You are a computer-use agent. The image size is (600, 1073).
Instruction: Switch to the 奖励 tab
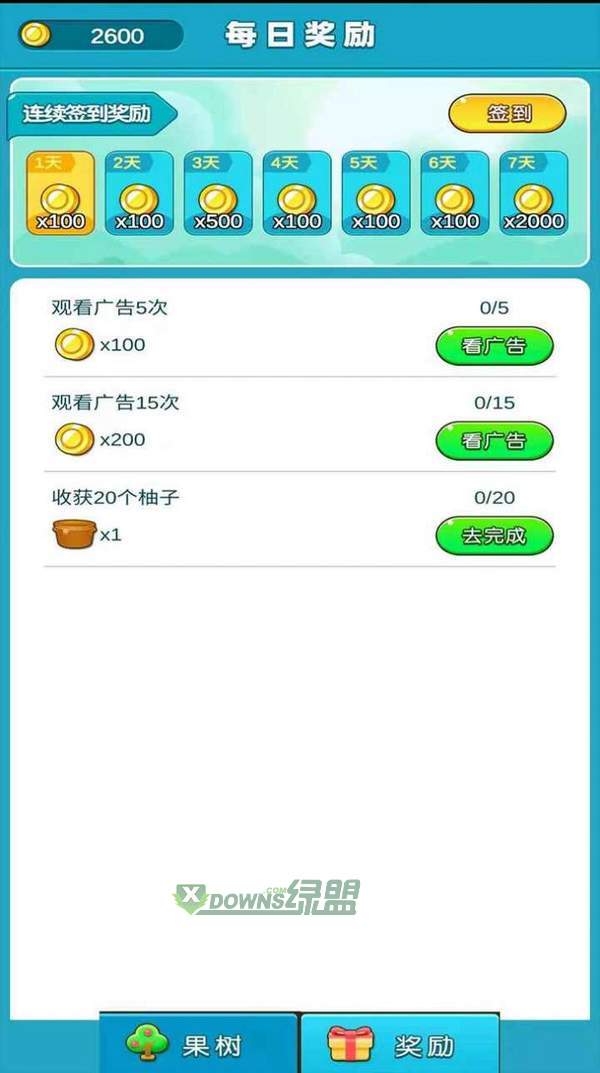click(400, 1044)
